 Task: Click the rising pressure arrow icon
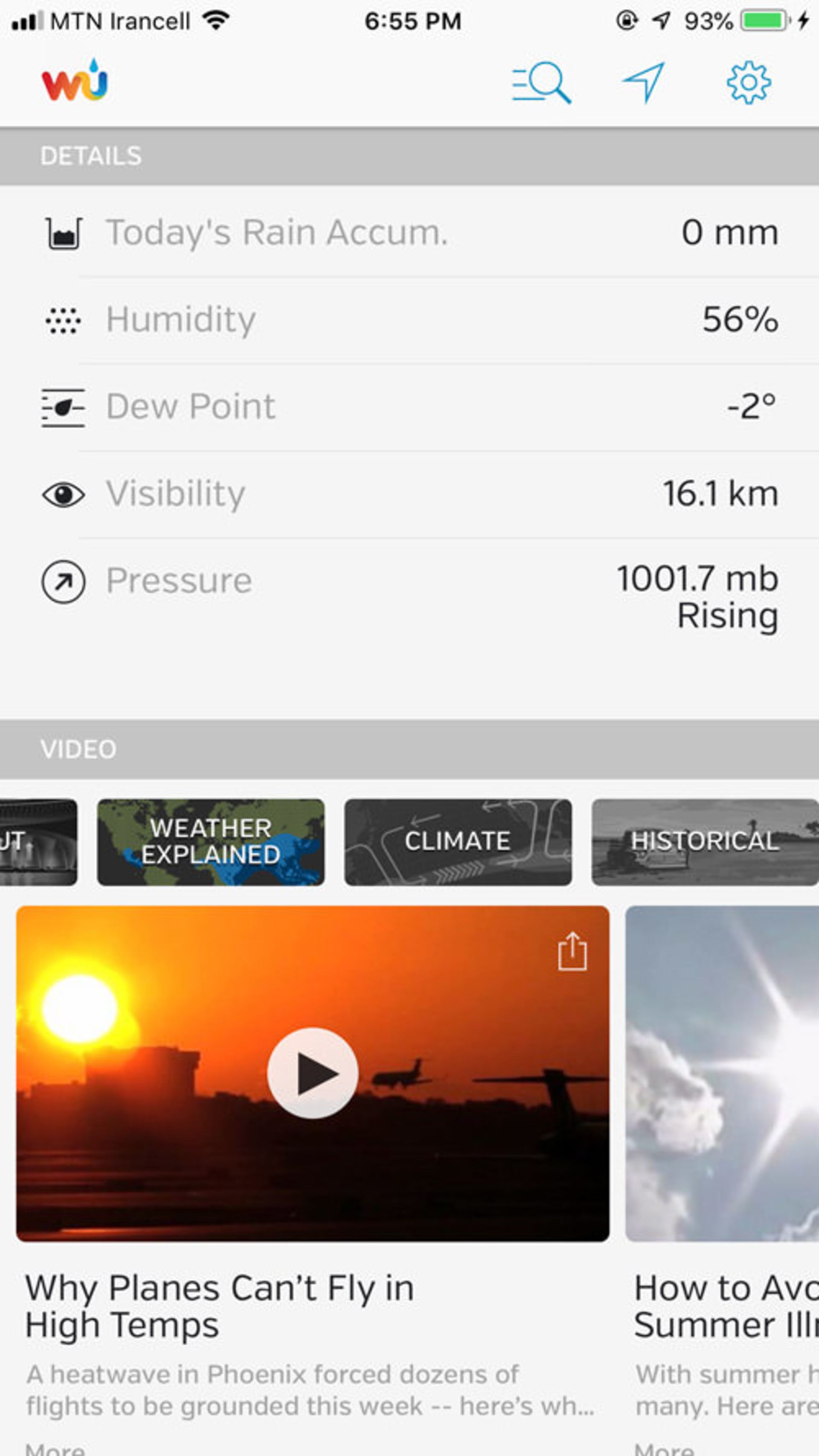pos(64,581)
